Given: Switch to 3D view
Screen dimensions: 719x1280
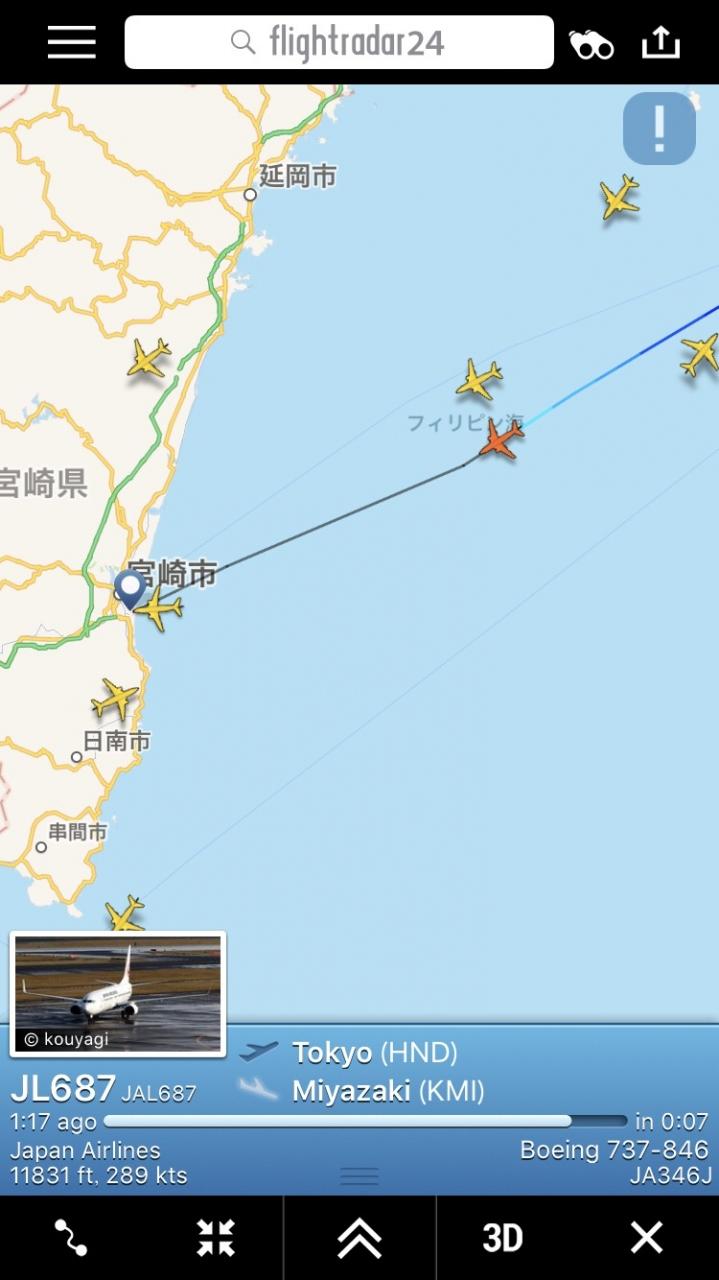Looking at the screenshot, I should [502, 1238].
